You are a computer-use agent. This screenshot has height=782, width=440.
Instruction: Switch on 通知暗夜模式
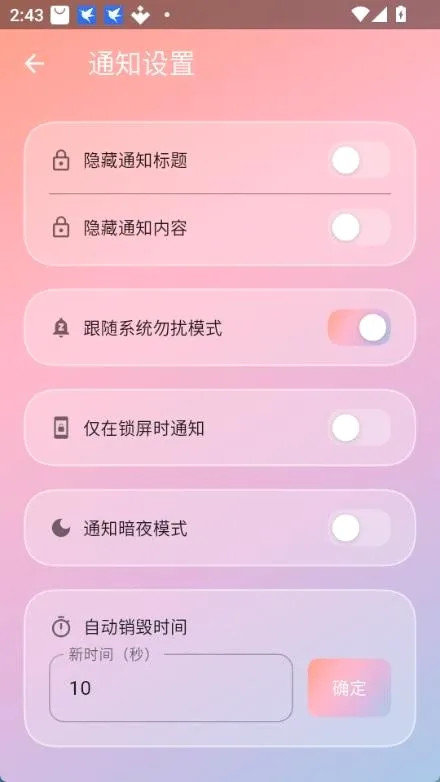(359, 528)
